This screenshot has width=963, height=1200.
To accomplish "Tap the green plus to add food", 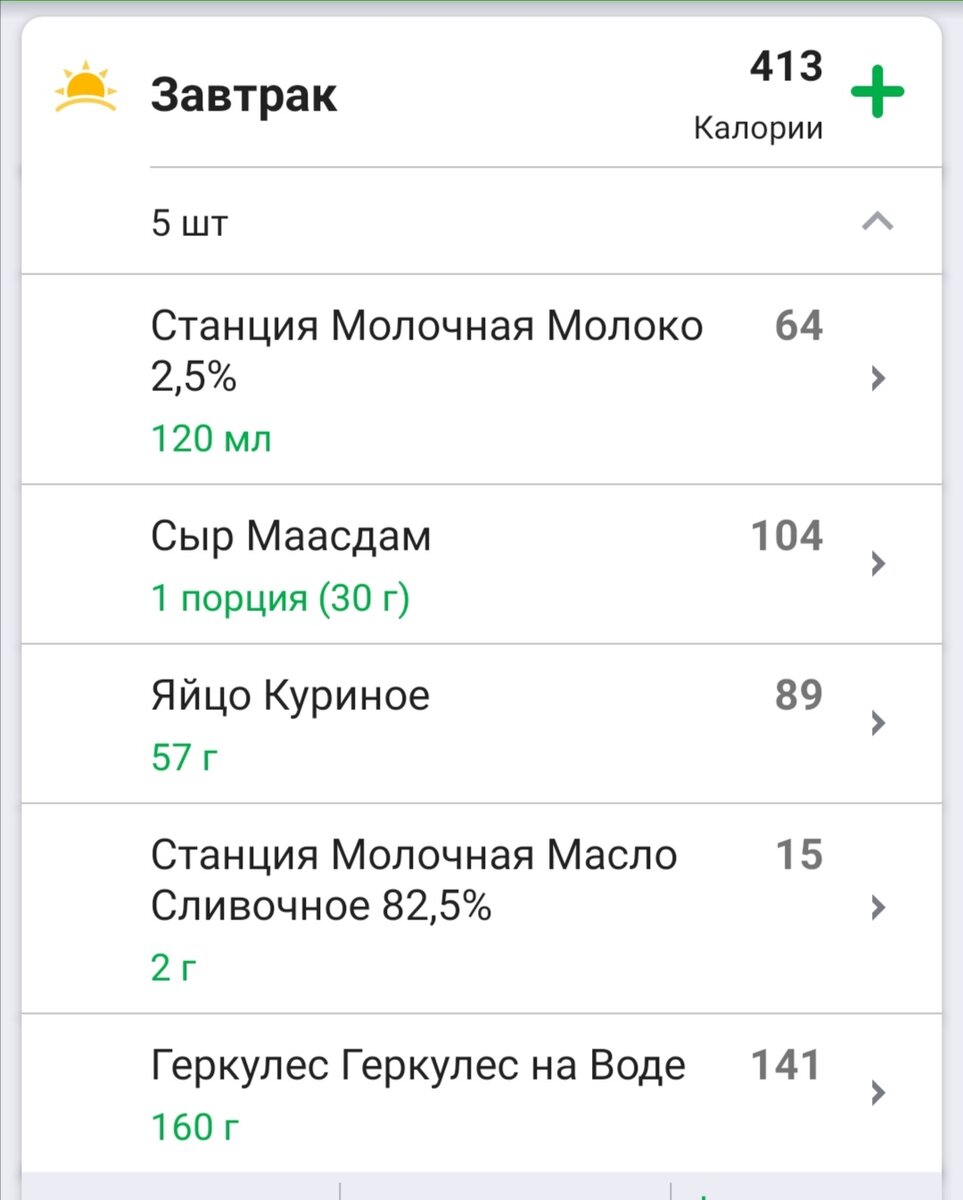I will click(877, 90).
